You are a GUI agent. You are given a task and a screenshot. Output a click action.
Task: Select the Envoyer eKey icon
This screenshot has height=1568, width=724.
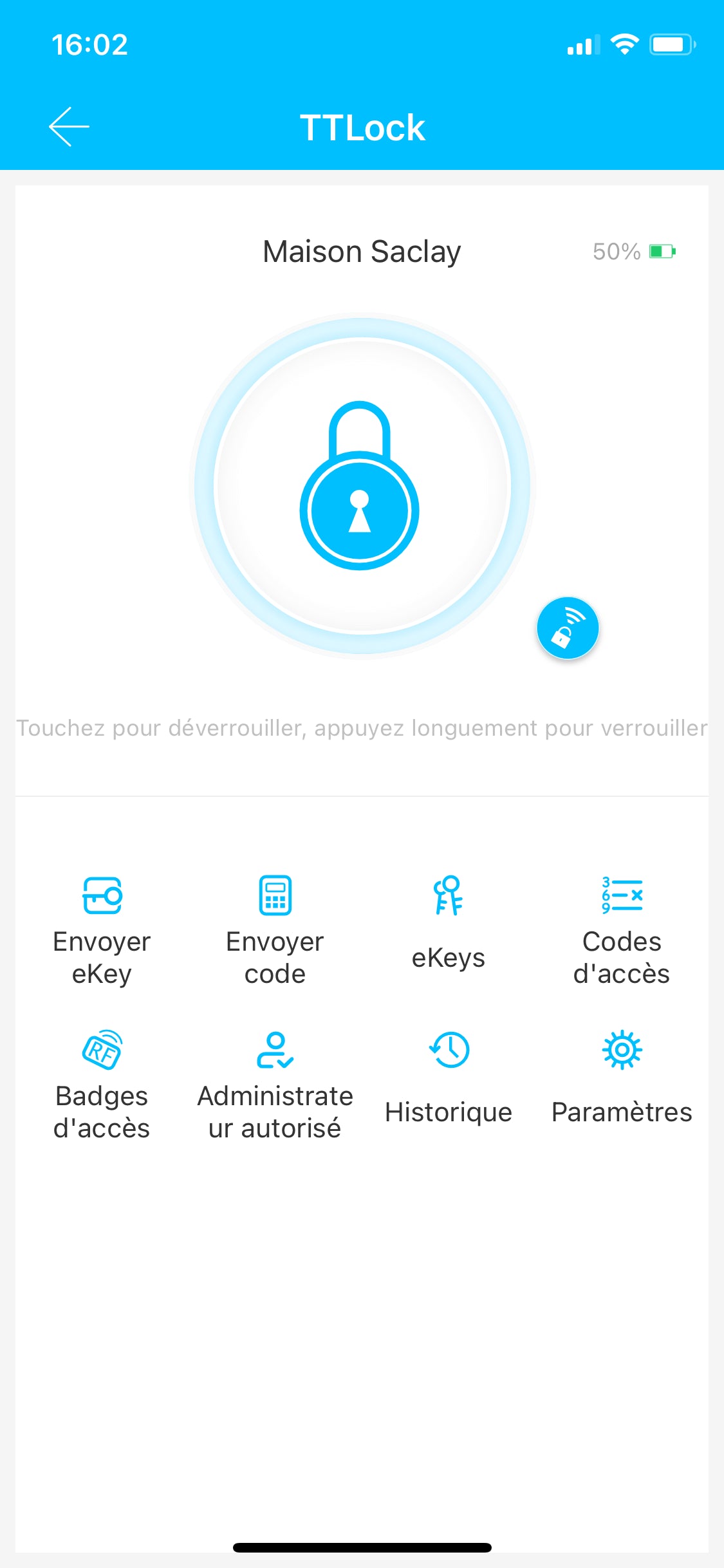click(x=102, y=897)
